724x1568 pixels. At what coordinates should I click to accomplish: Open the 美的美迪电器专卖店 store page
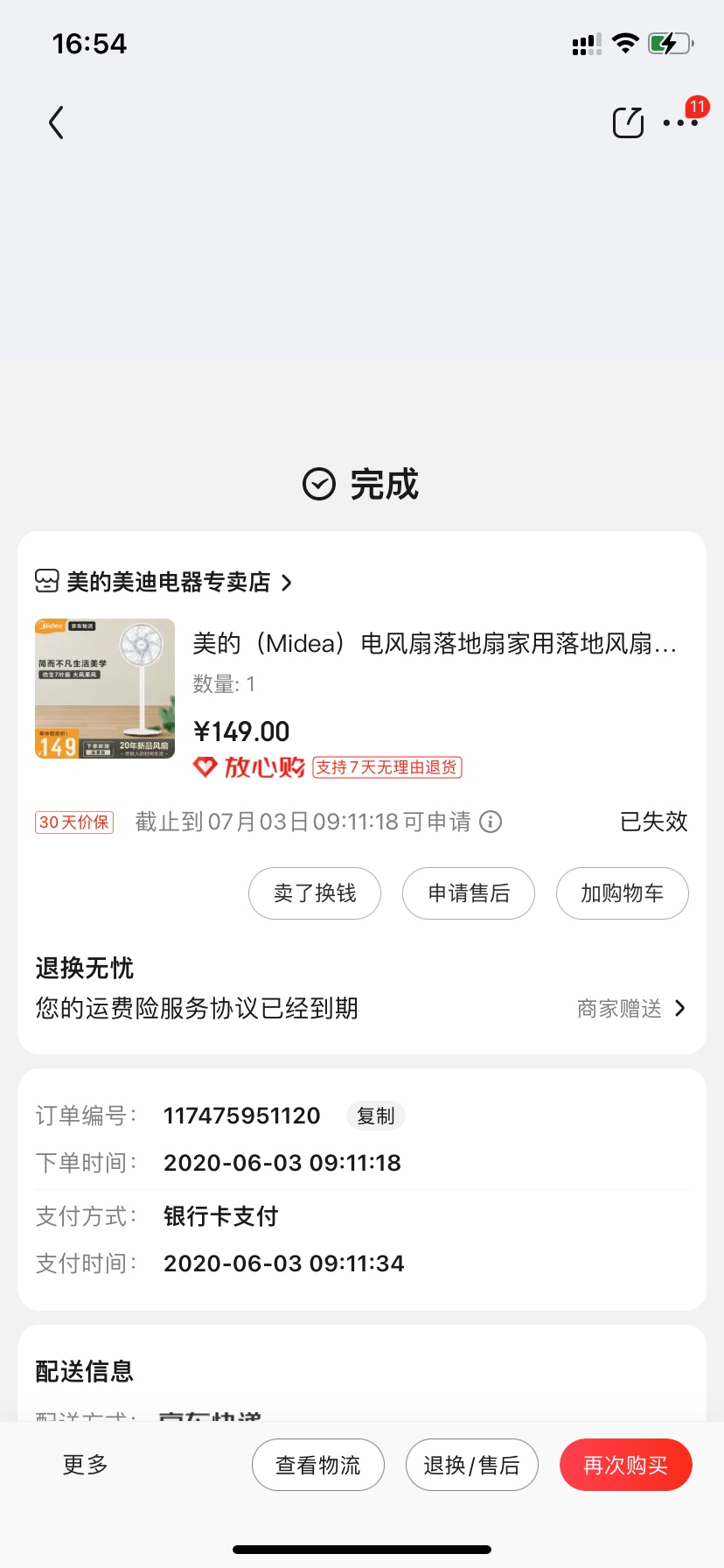tap(166, 582)
